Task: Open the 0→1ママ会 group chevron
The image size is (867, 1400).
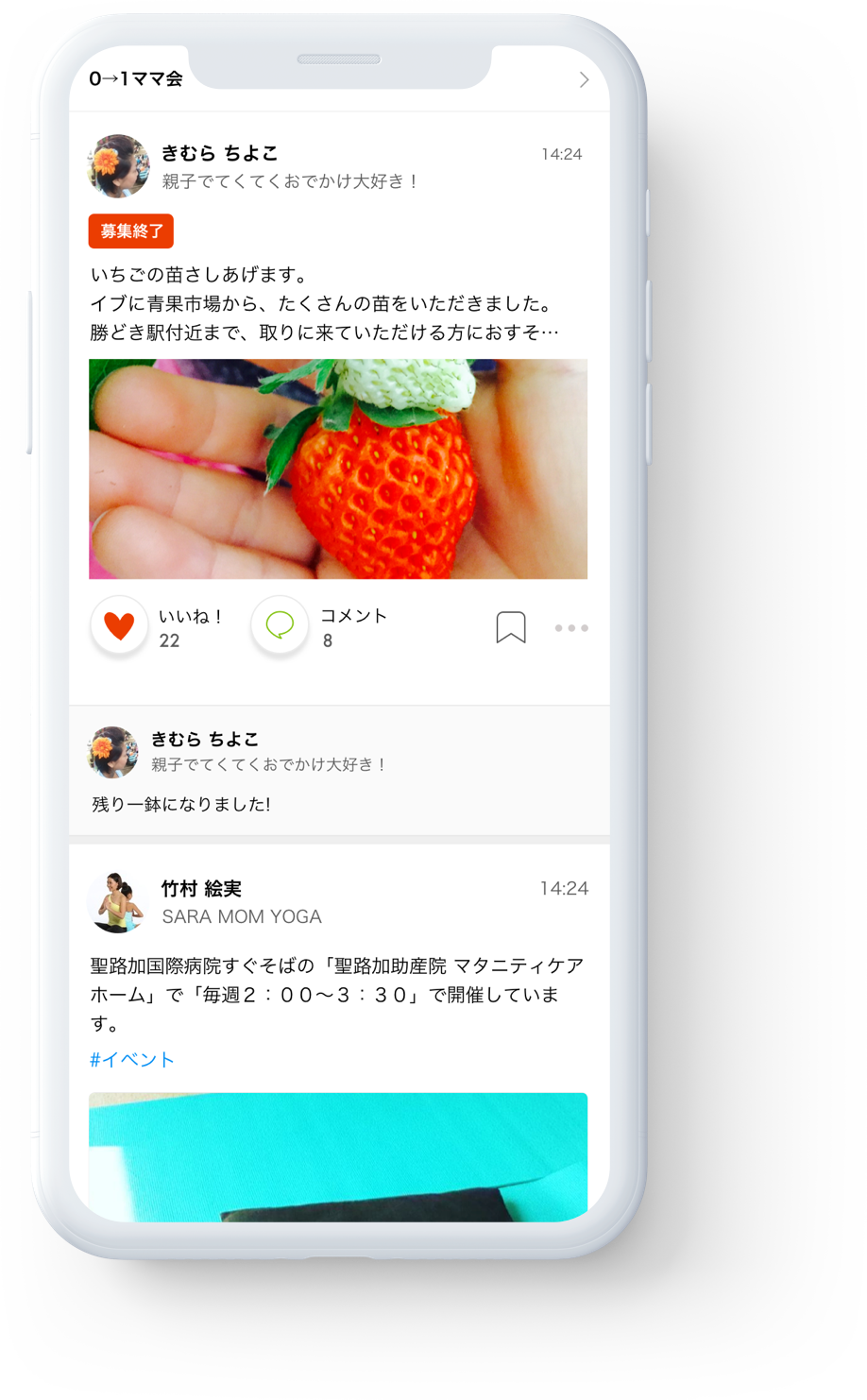Action: 584,80
